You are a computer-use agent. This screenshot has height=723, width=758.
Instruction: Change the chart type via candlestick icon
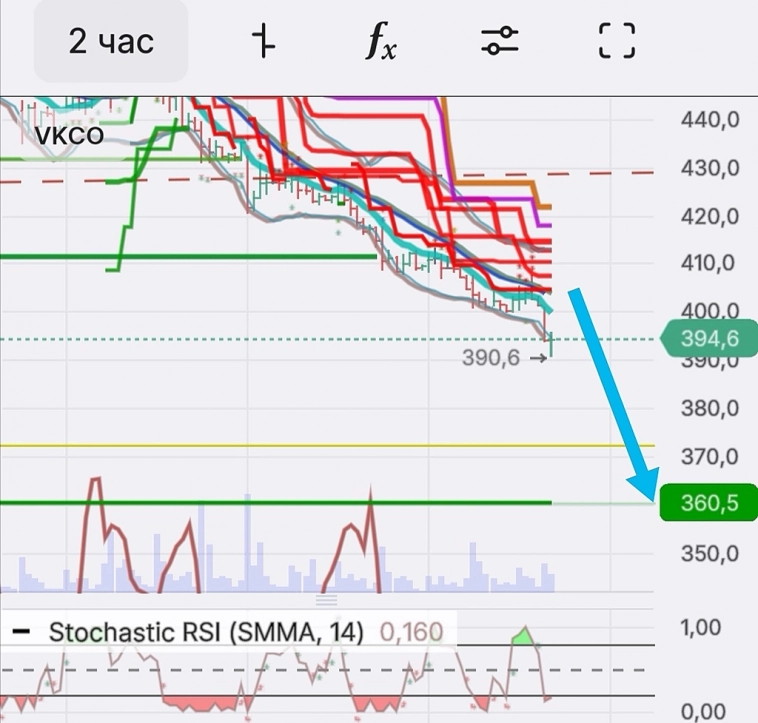pos(263,42)
